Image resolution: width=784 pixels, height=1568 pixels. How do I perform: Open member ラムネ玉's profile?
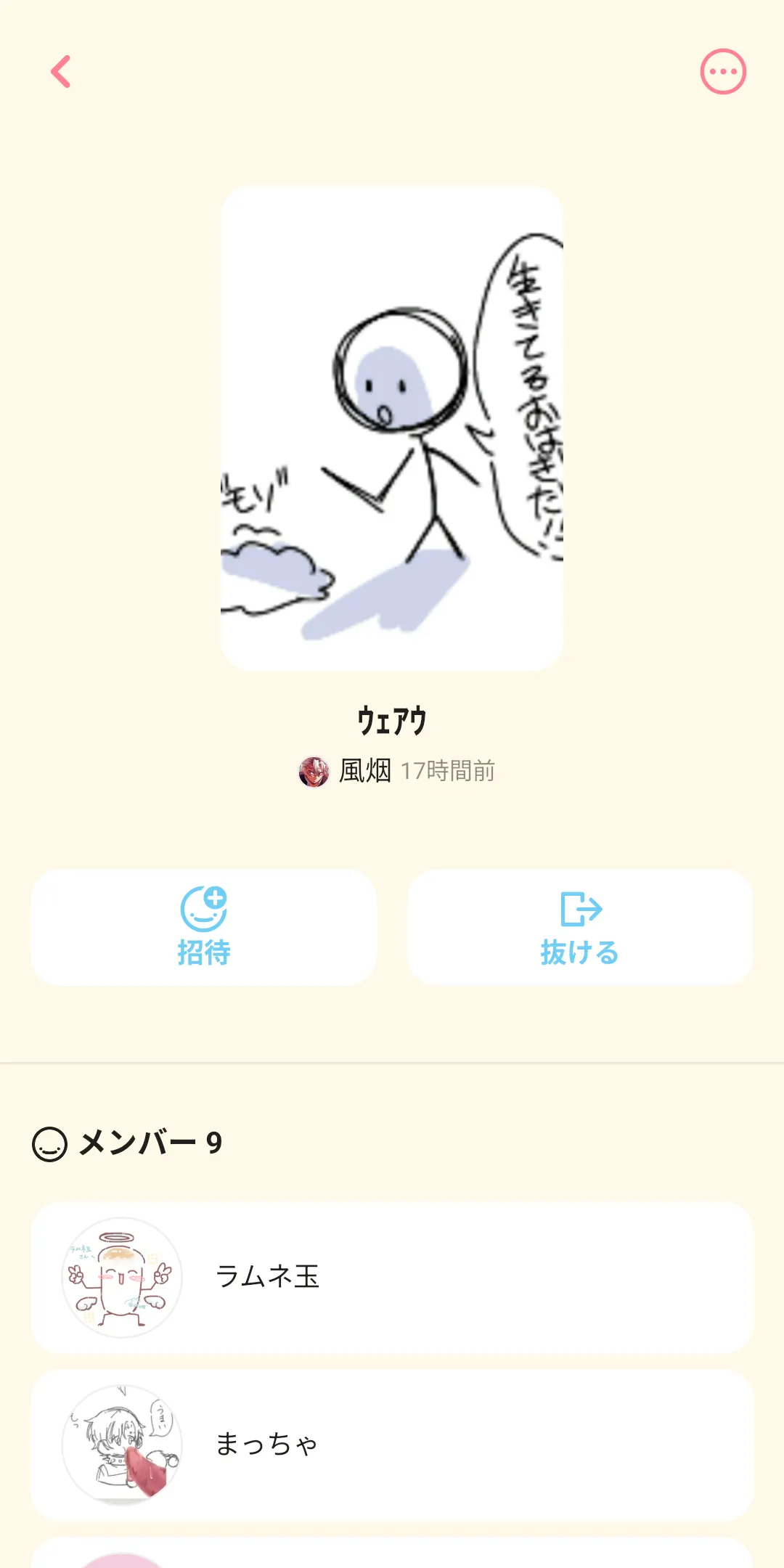point(392,1277)
